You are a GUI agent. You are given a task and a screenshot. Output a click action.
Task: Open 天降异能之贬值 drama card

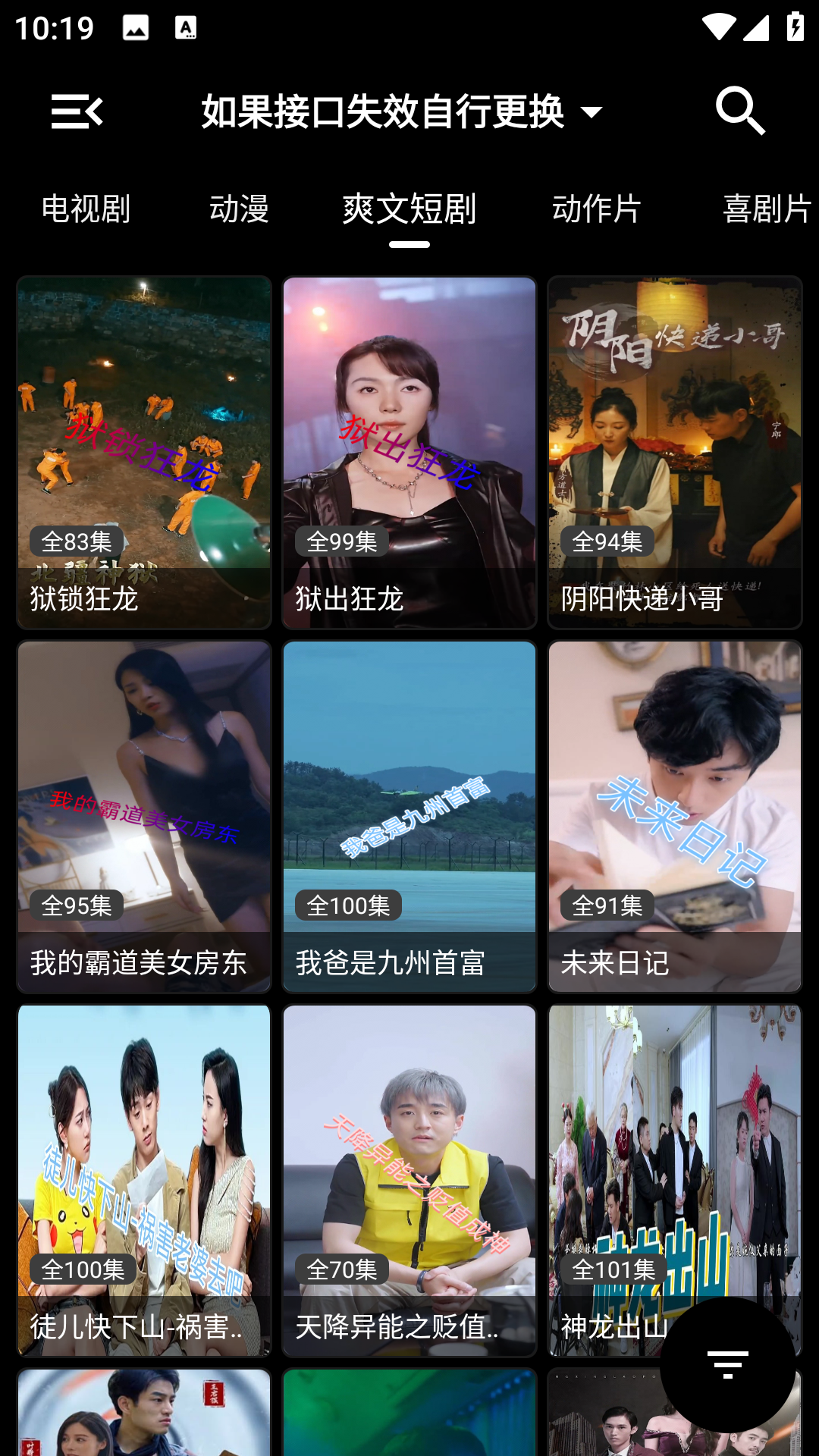point(409,1180)
